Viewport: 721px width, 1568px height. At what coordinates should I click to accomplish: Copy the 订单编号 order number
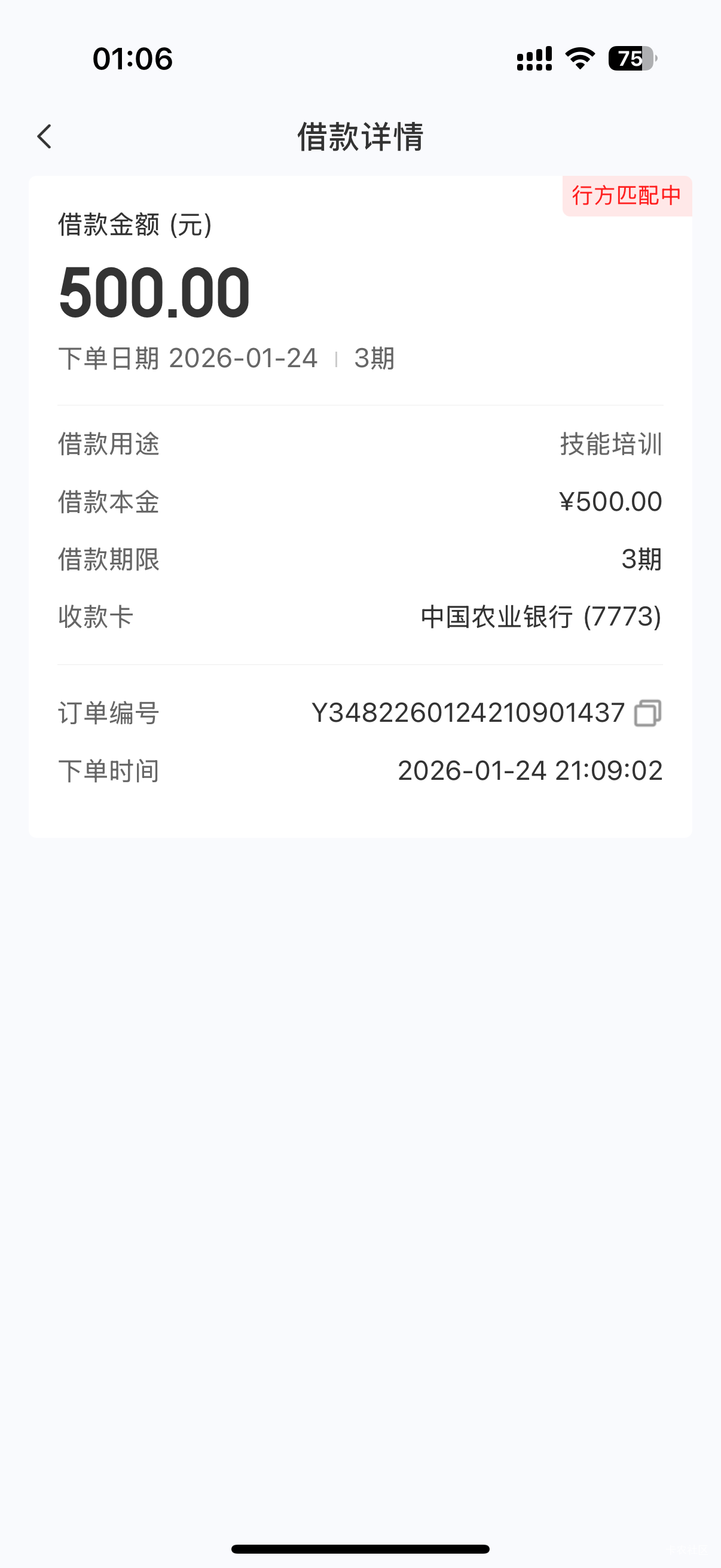[x=647, y=713]
